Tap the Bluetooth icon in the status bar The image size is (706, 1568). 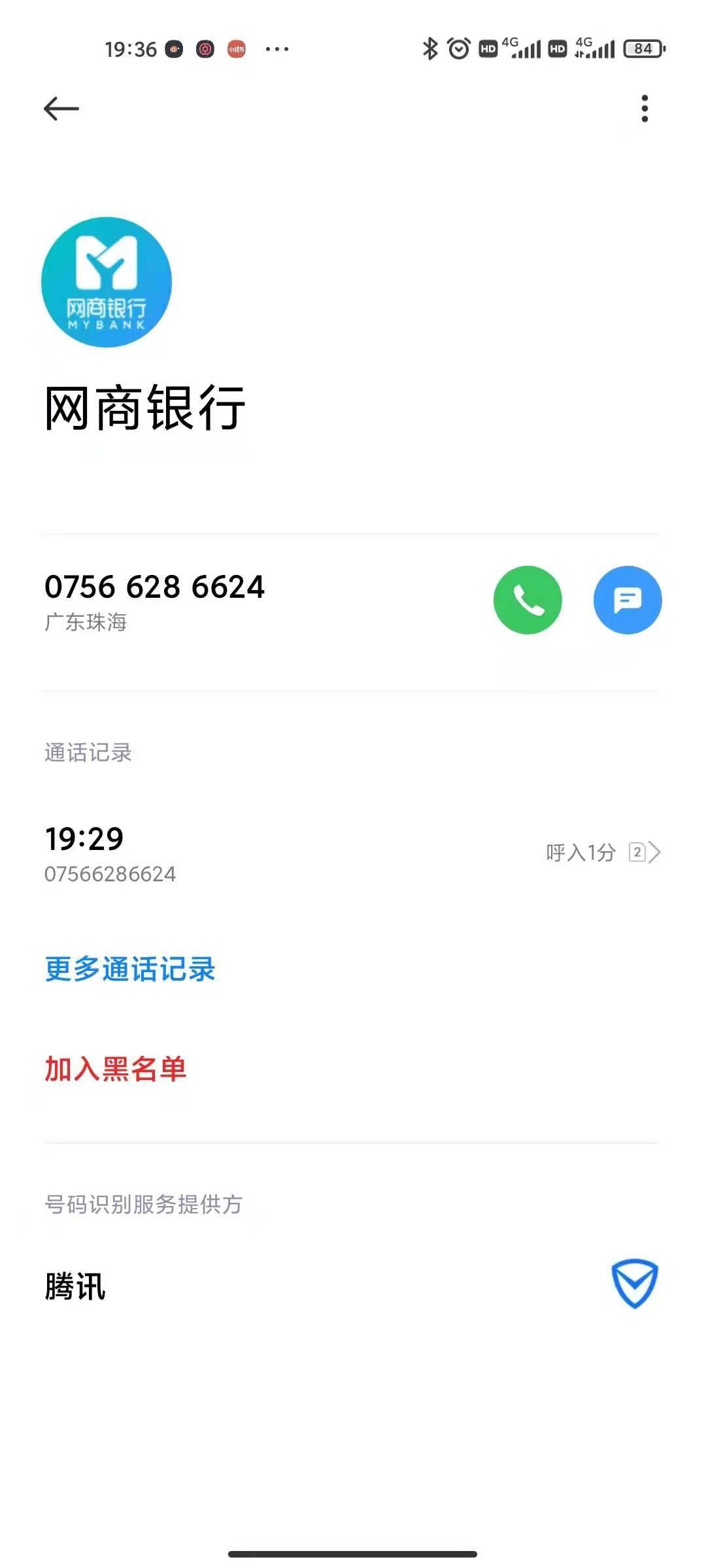coord(429,48)
